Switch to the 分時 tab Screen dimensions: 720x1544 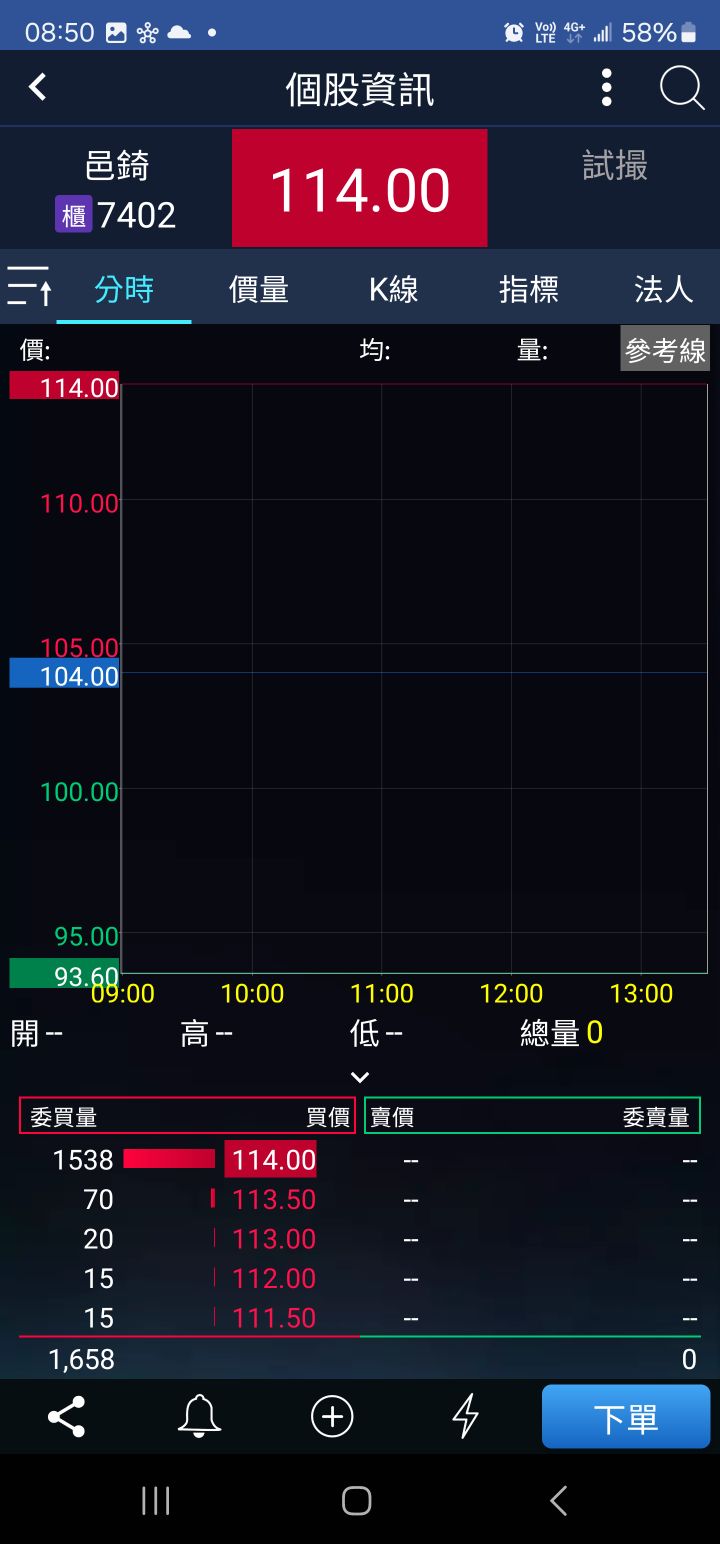[124, 290]
